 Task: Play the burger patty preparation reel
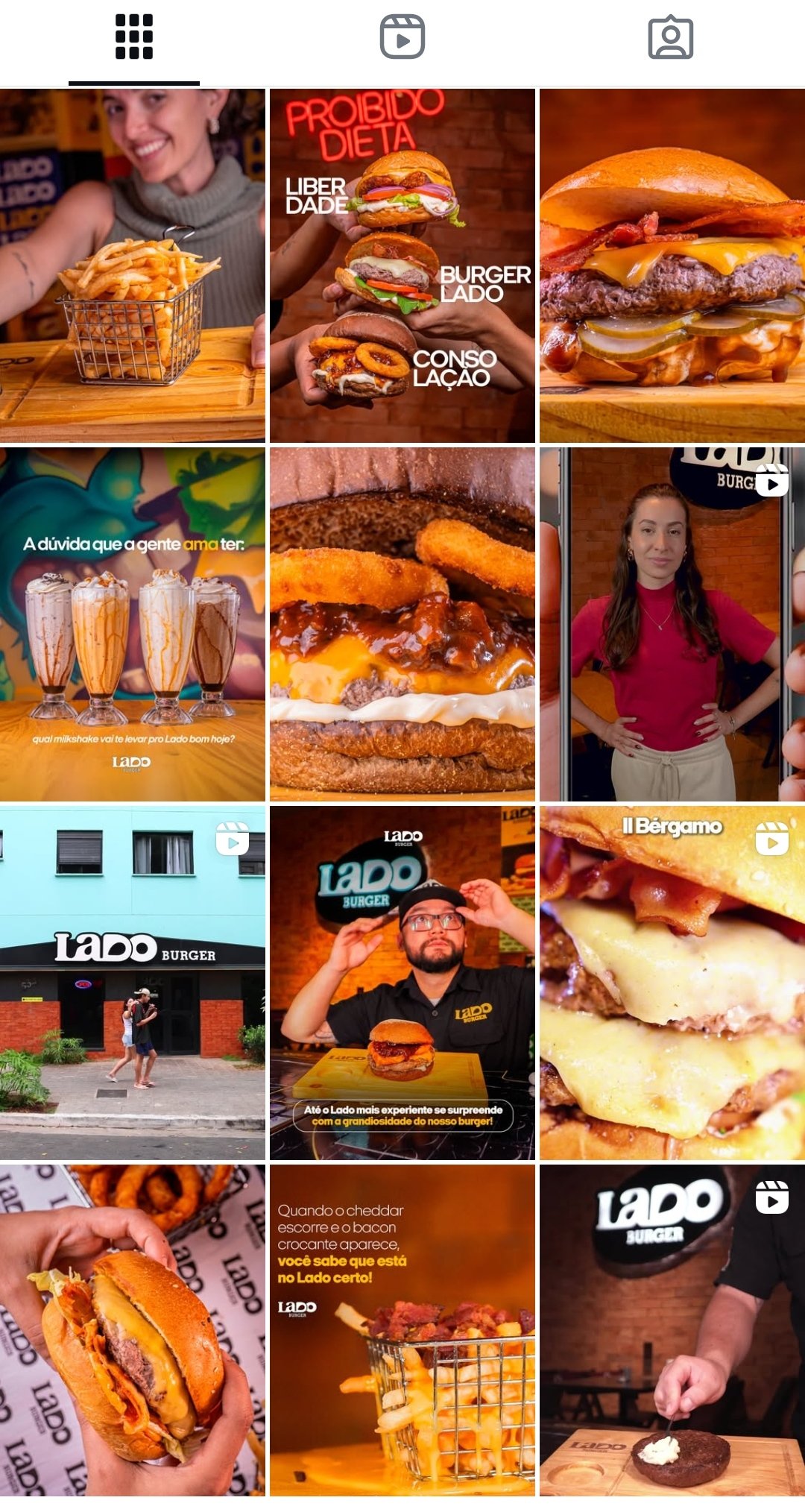[672, 1330]
